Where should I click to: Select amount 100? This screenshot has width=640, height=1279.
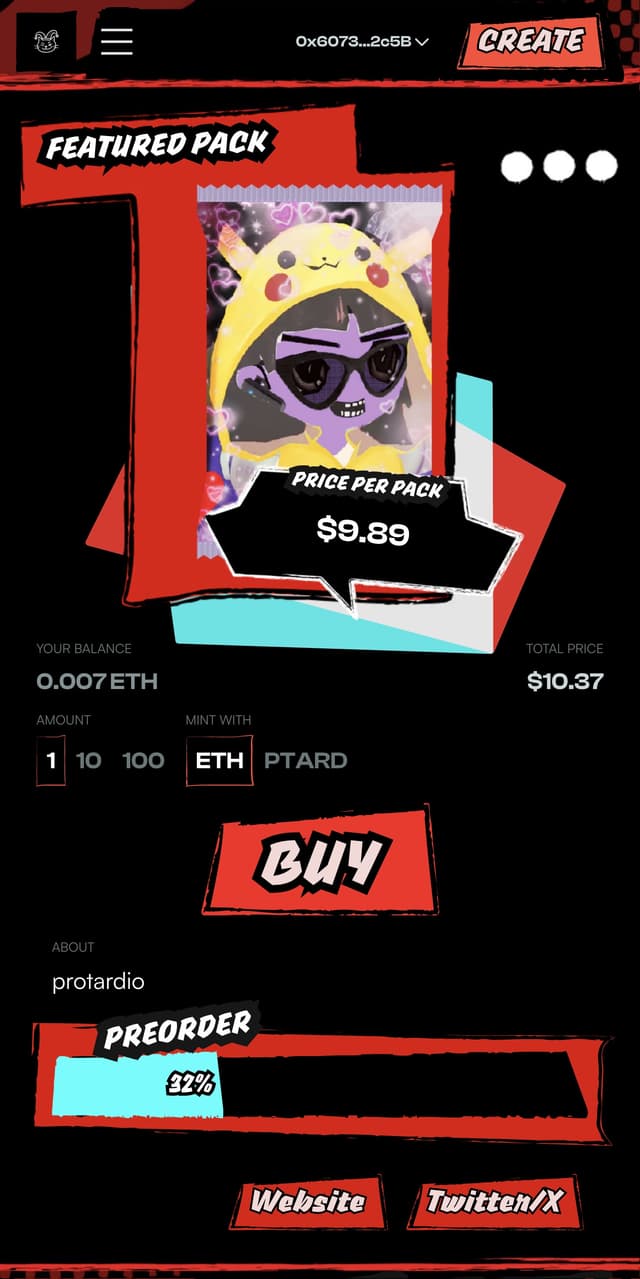coord(143,761)
